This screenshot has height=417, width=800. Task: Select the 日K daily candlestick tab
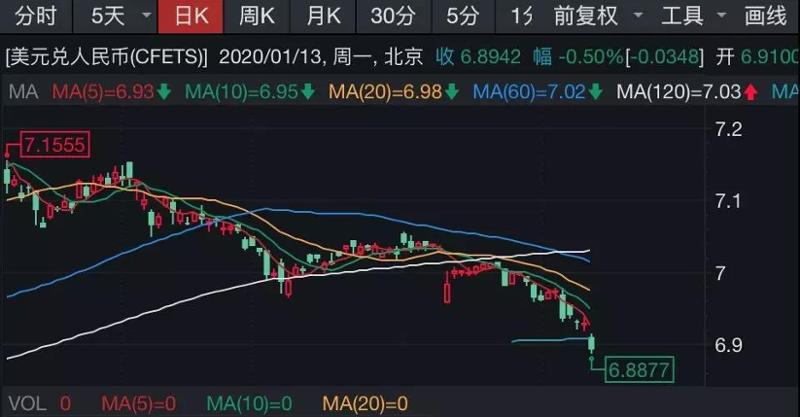(x=190, y=15)
